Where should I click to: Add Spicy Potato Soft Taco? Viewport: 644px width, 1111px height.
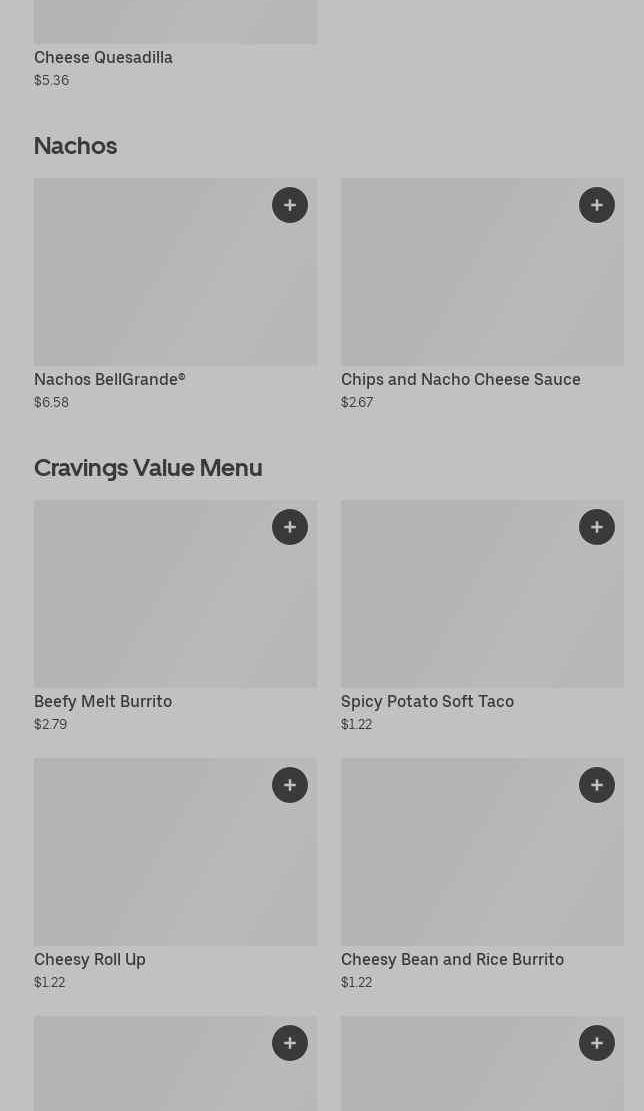pyautogui.click(x=597, y=527)
